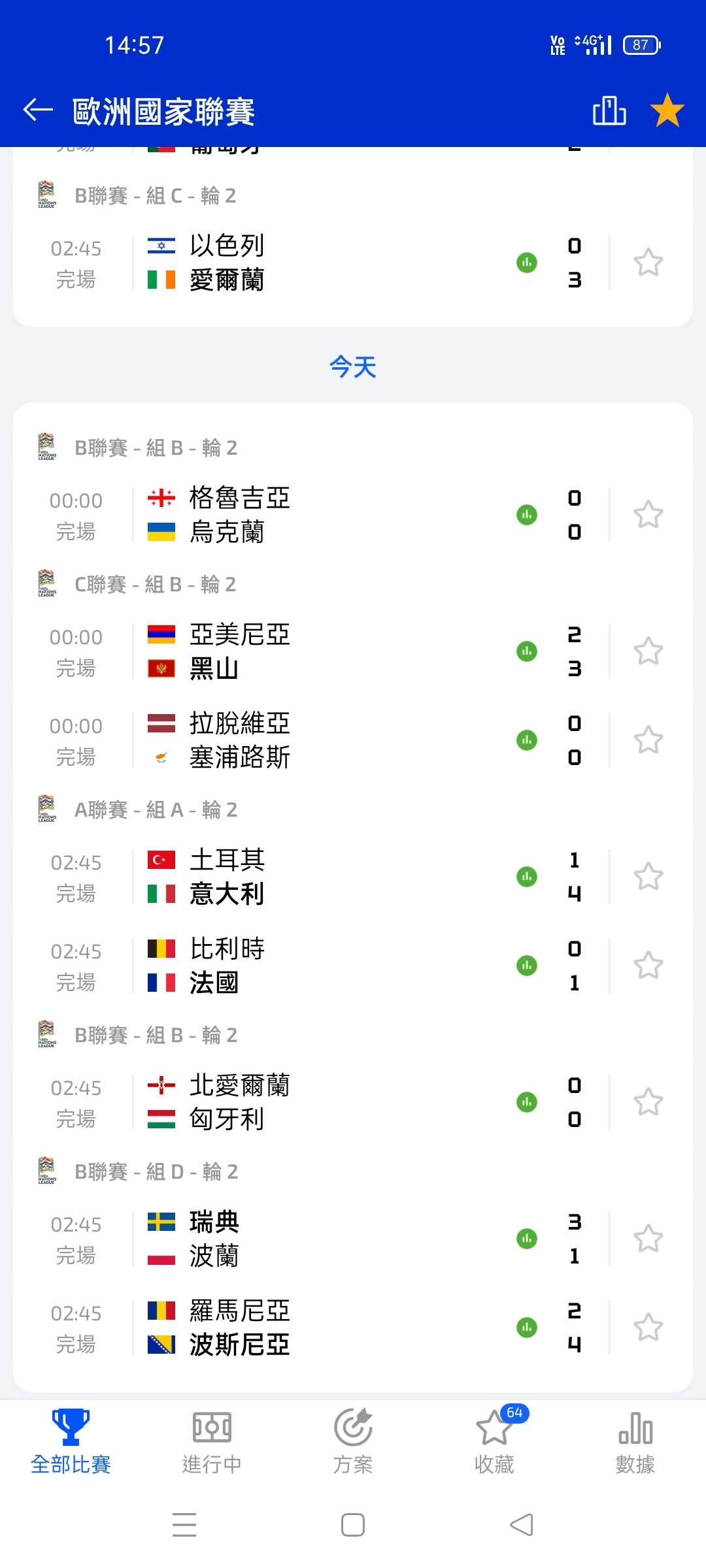Switch to the 收藏 tab
Image resolution: width=706 pixels, height=1568 pixels.
tap(494, 1442)
